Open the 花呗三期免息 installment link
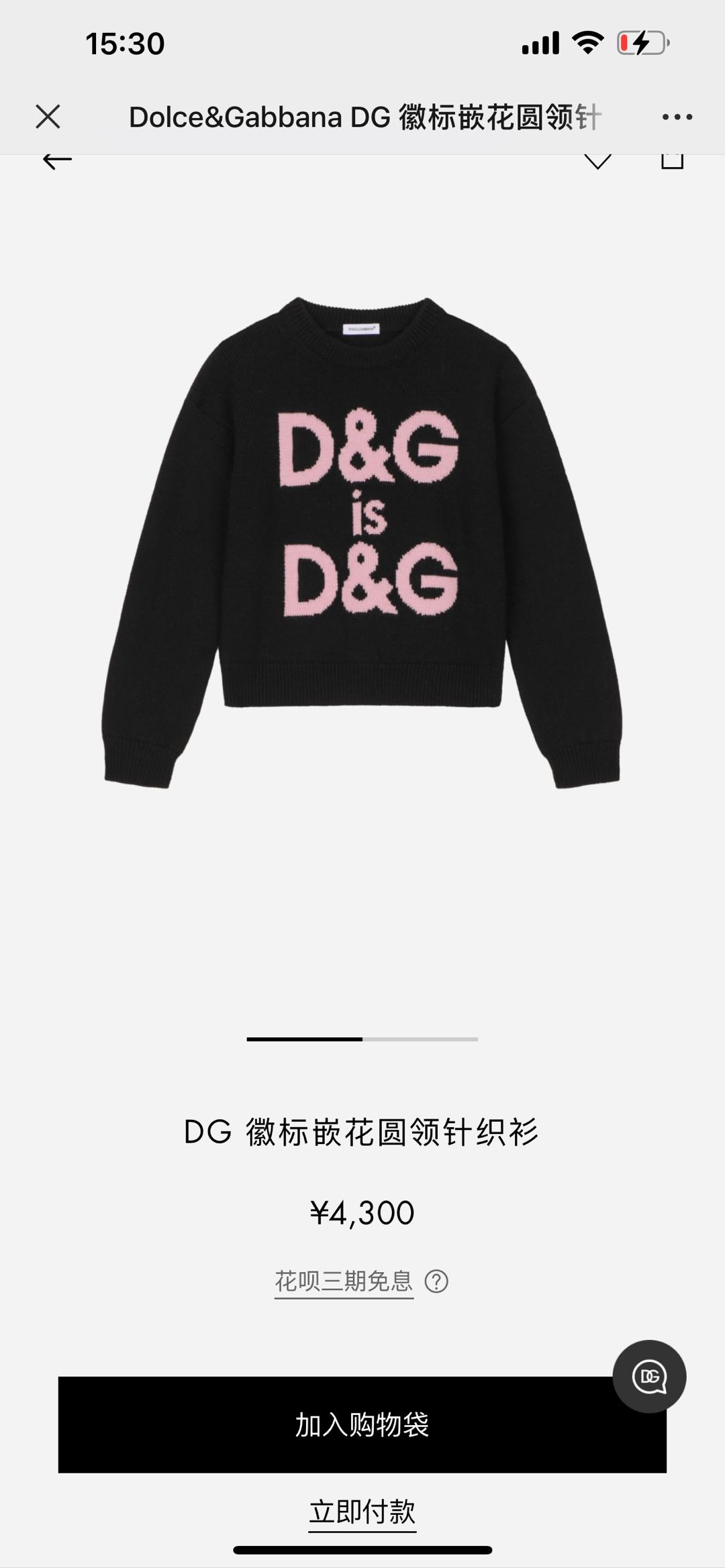This screenshot has height=1568, width=725. click(x=344, y=1282)
